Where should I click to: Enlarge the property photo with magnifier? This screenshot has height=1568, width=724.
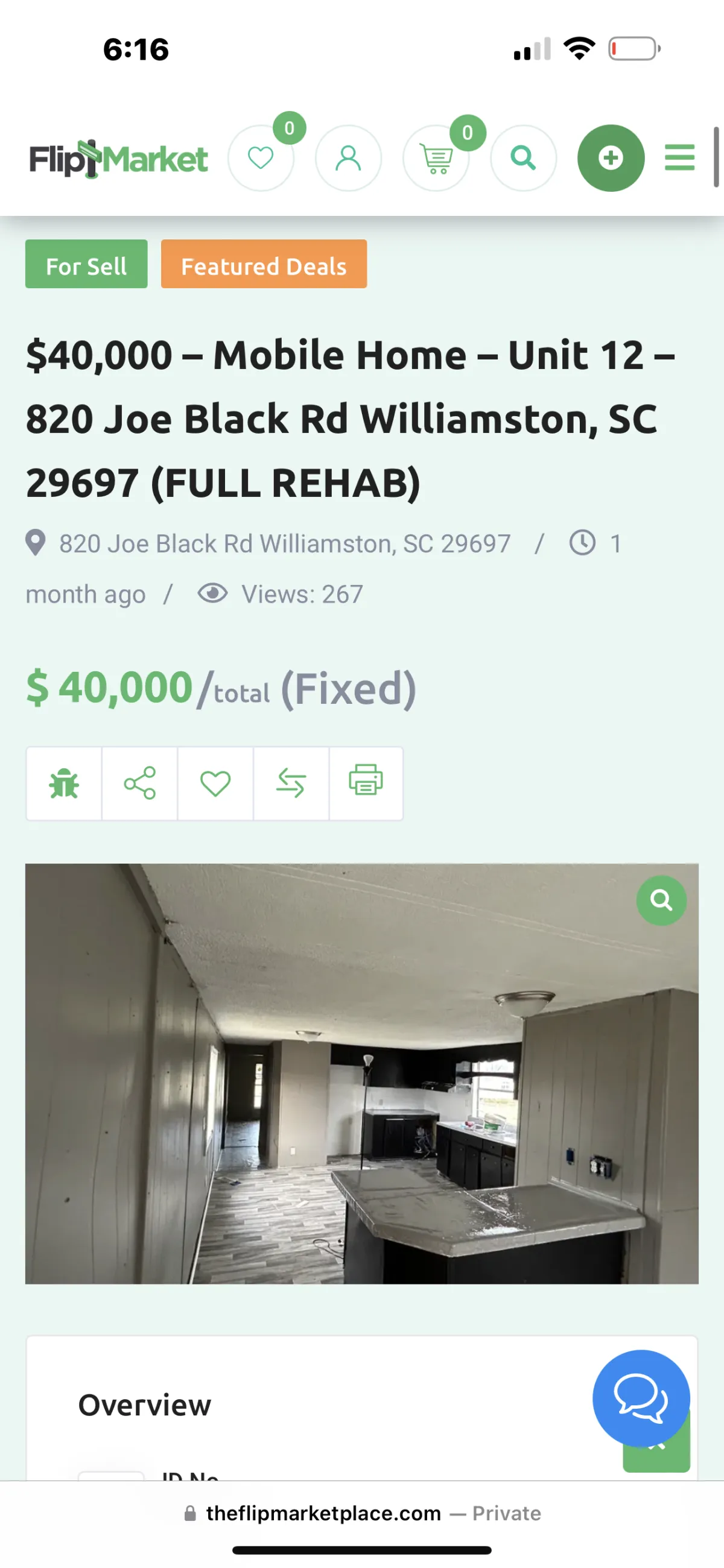[661, 900]
